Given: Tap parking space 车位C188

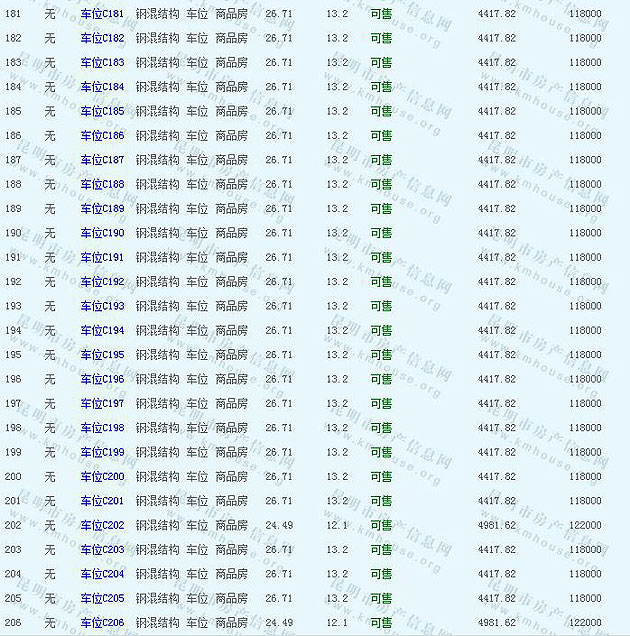Looking at the screenshot, I should pos(103,184).
